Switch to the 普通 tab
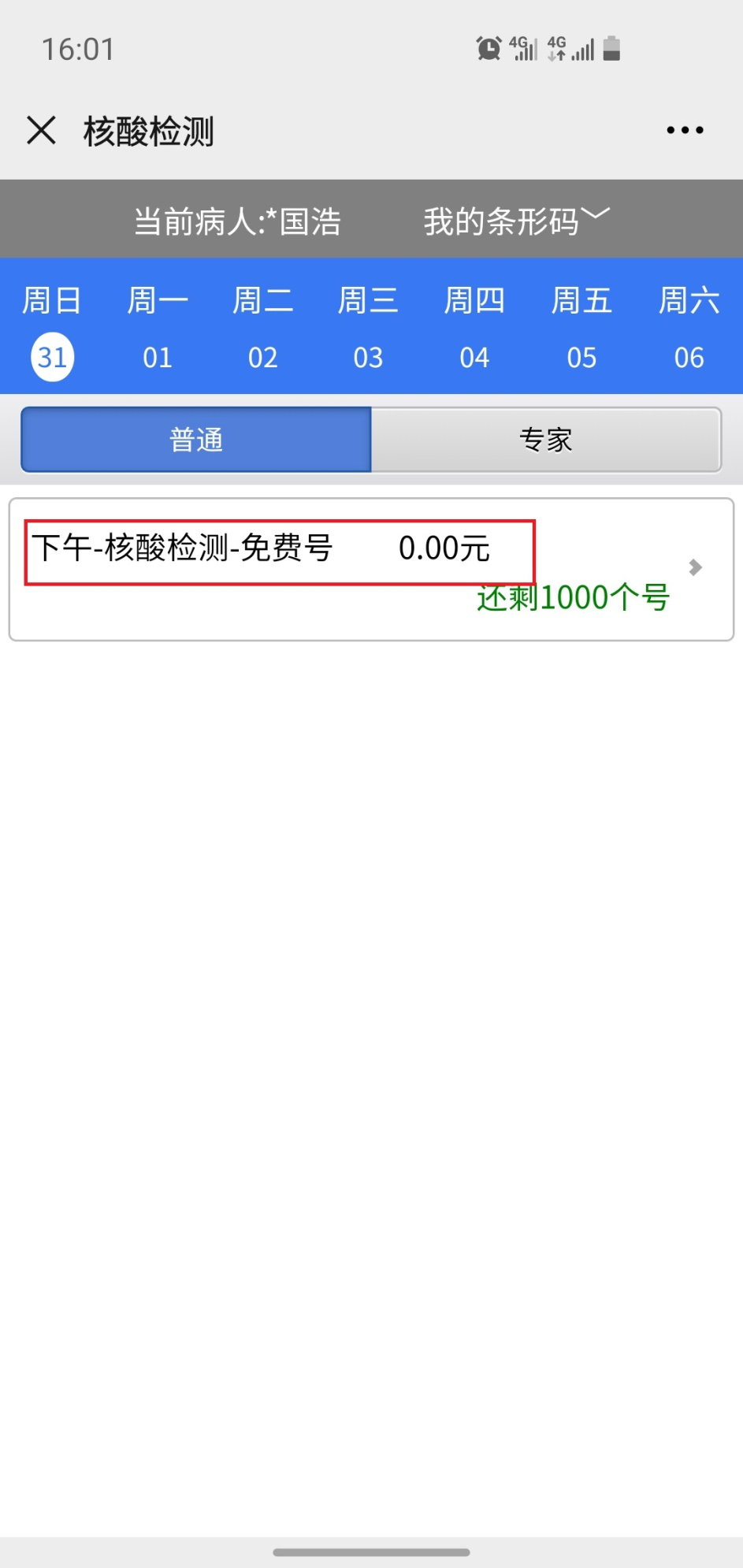Viewport: 743px width, 1568px height. coord(196,440)
